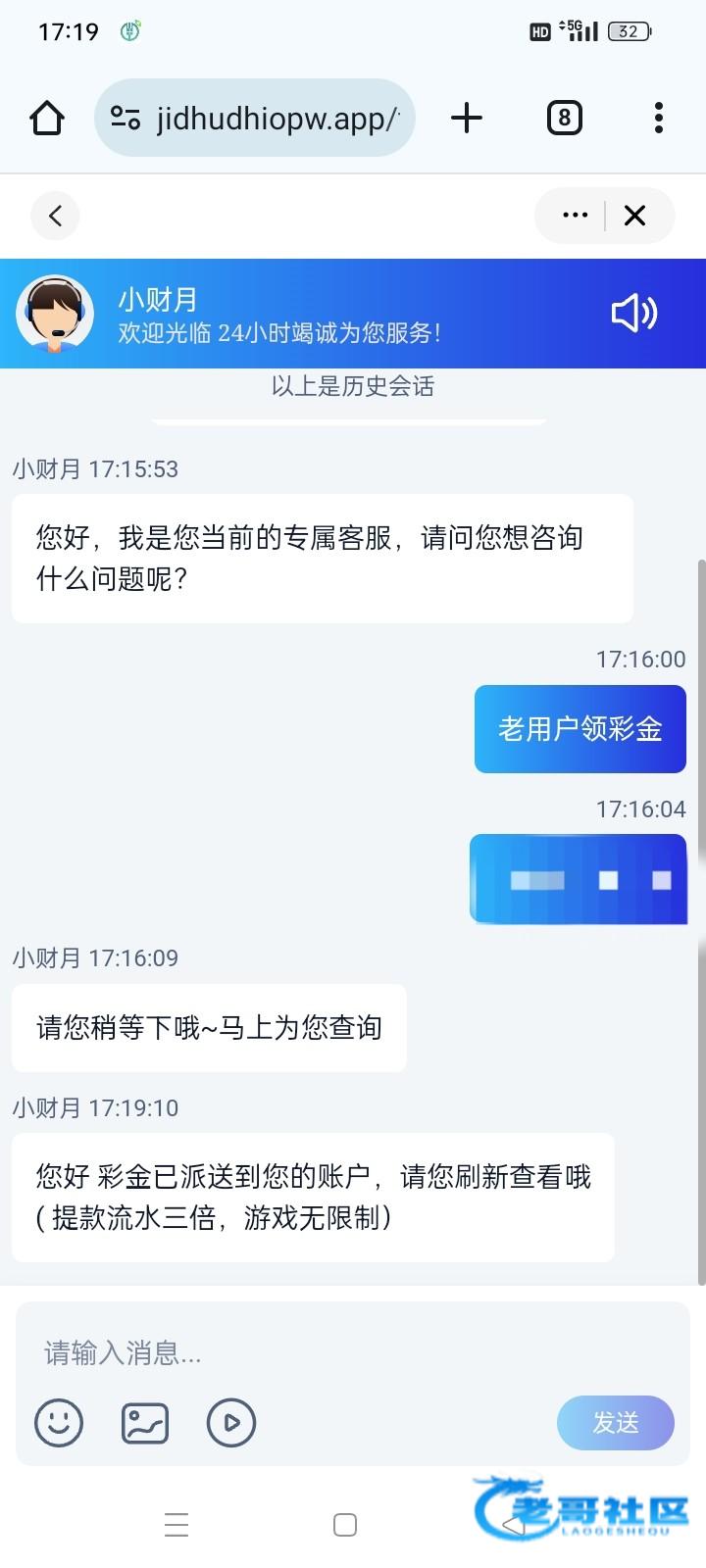Close the chat page with X

(635, 216)
